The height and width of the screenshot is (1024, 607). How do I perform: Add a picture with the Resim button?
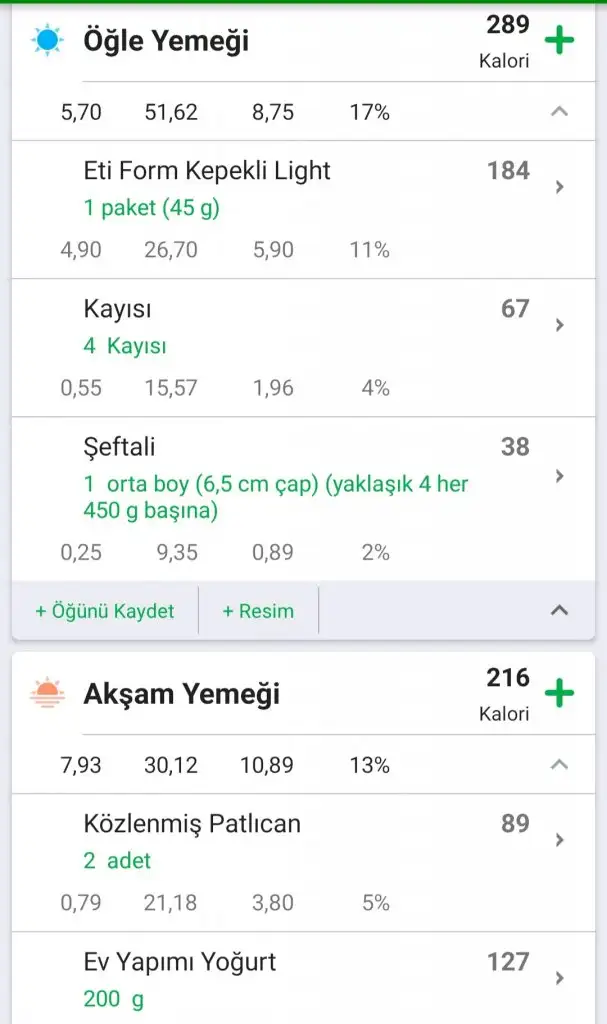click(258, 611)
